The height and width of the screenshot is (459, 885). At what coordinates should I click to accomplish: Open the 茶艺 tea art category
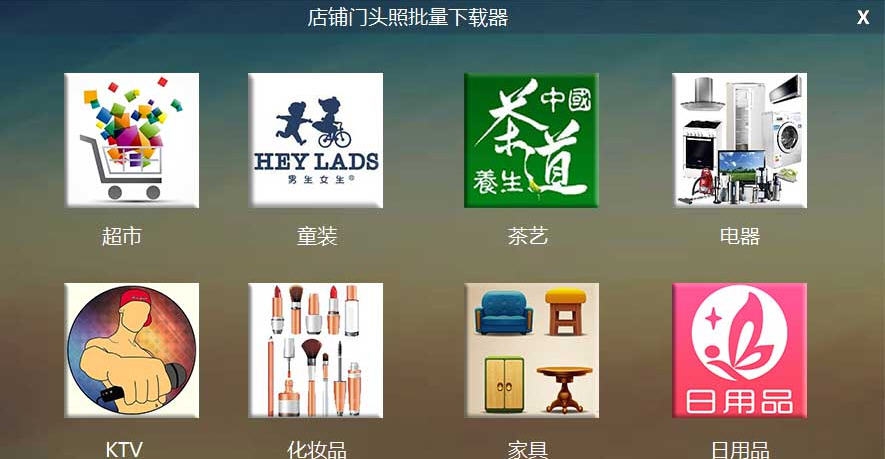pyautogui.click(x=531, y=140)
